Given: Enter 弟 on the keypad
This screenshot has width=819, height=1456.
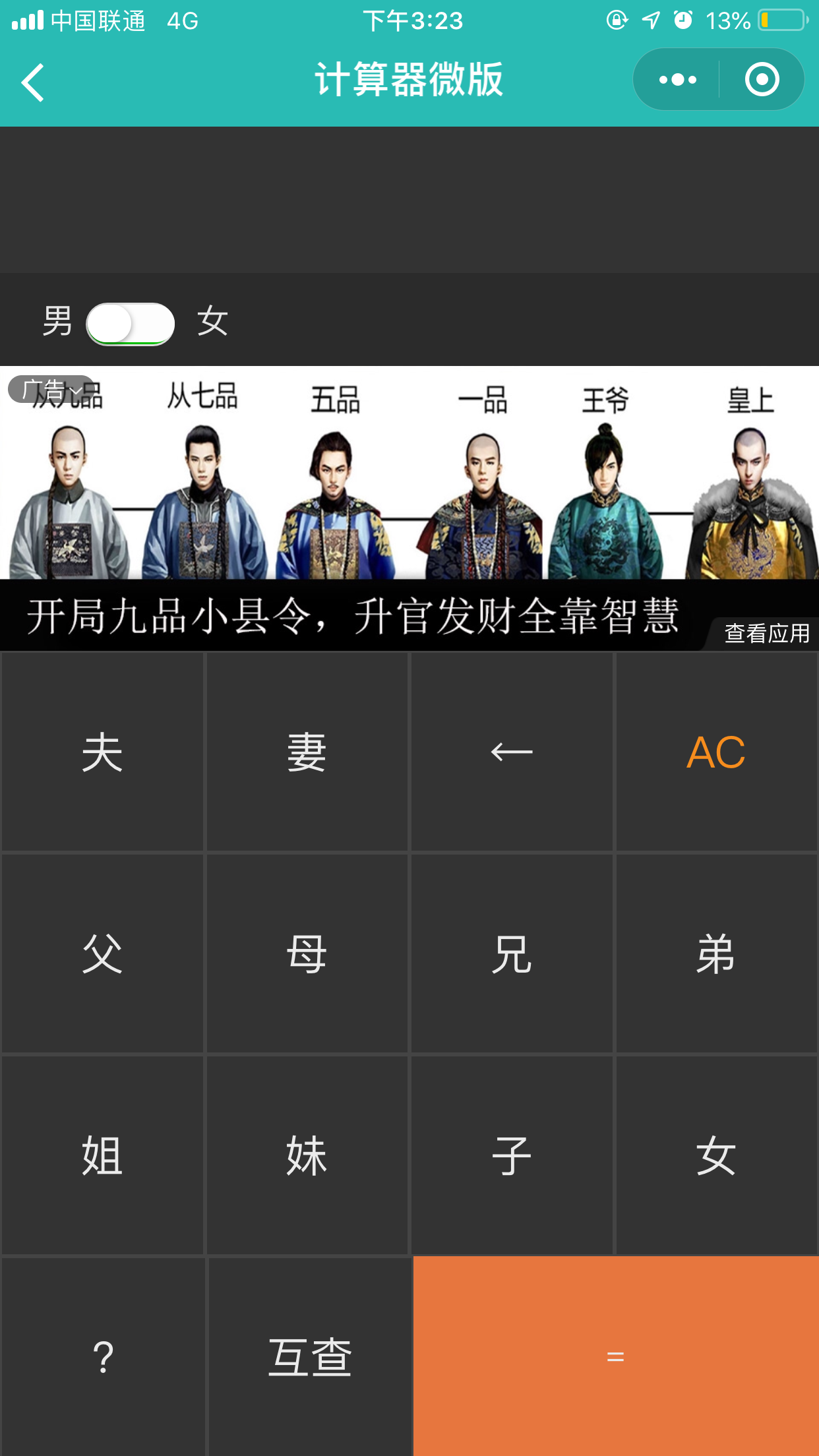Looking at the screenshot, I should pyautogui.click(x=716, y=954).
